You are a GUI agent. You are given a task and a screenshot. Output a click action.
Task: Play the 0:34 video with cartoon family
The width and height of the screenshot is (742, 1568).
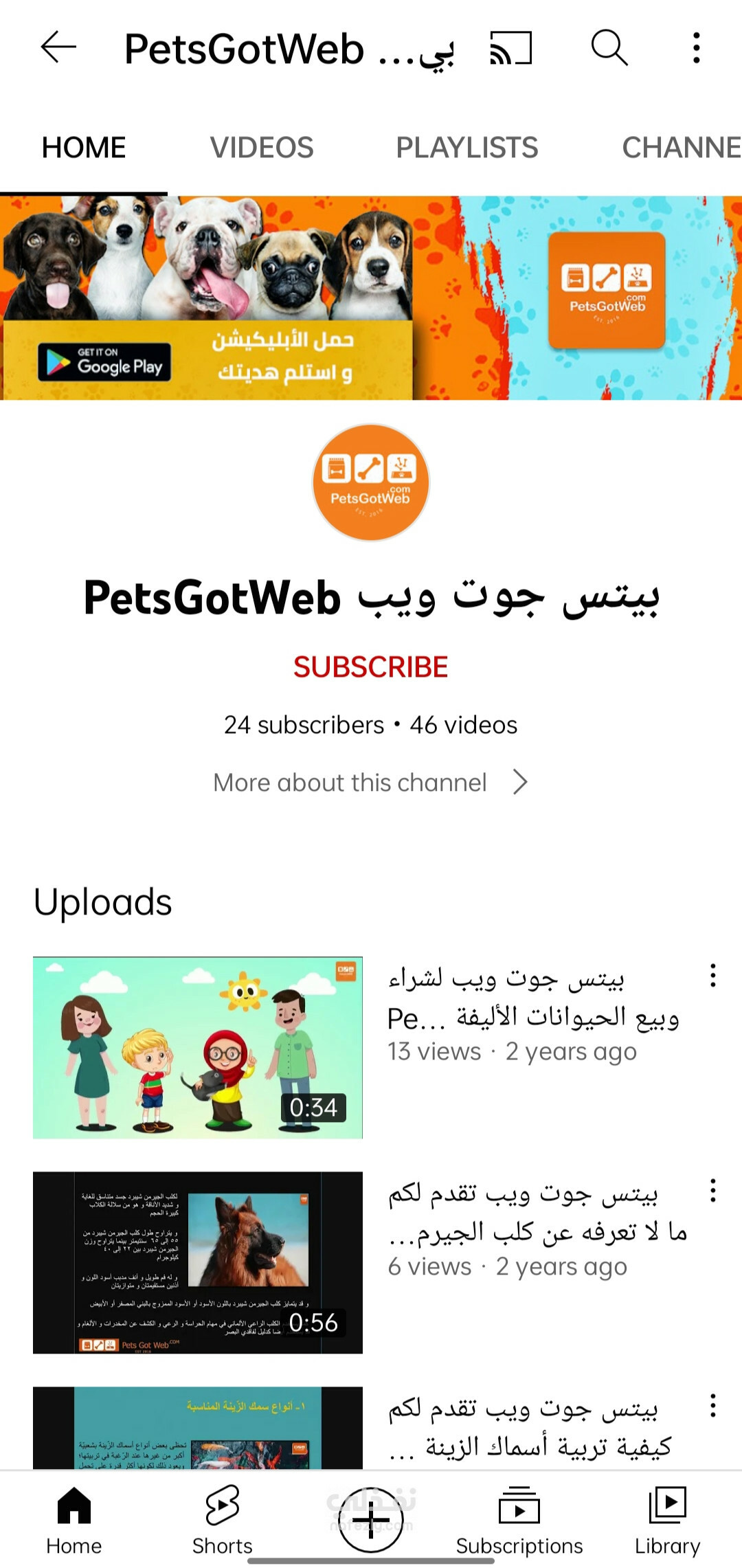pyautogui.click(x=198, y=1047)
